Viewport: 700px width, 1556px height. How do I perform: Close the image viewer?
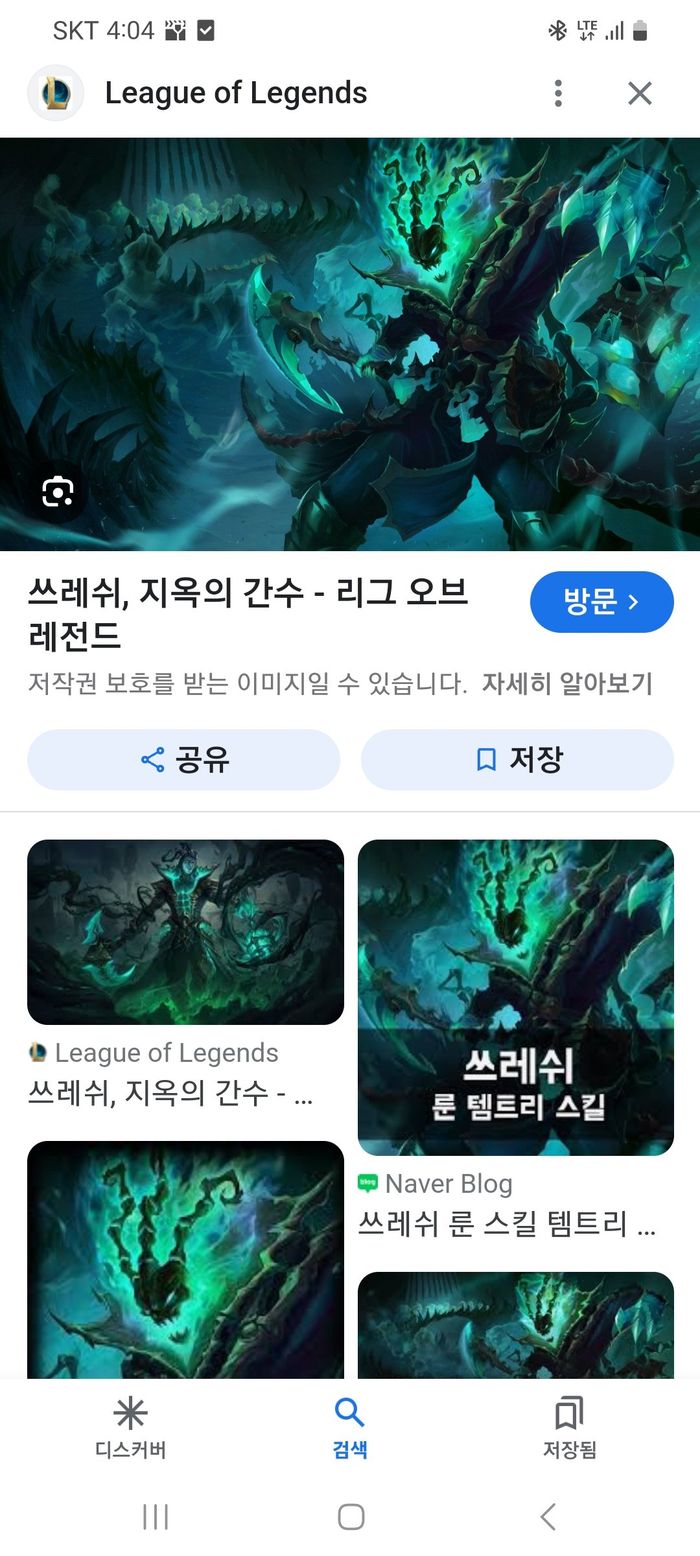pyautogui.click(x=639, y=93)
